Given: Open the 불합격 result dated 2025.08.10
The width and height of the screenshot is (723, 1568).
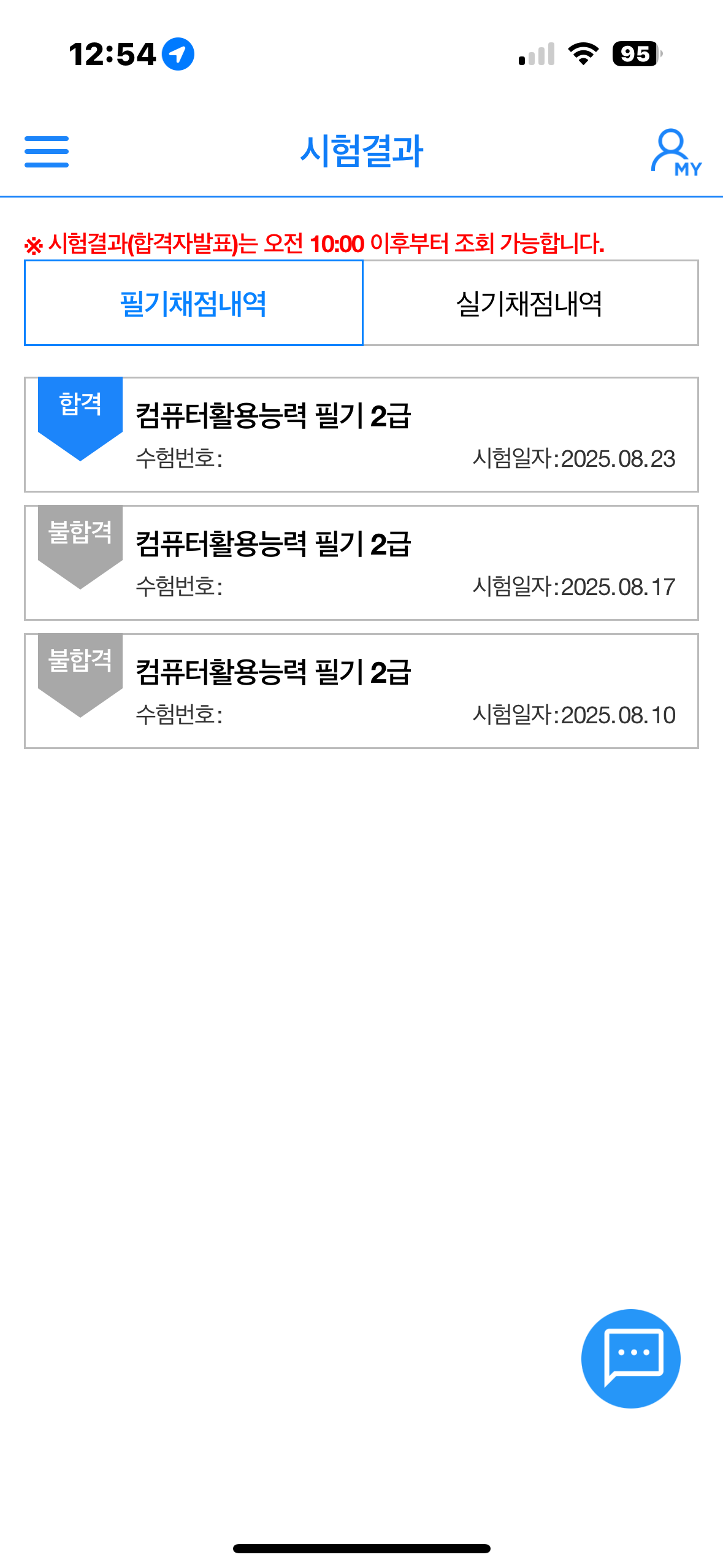Looking at the screenshot, I should point(361,691).
